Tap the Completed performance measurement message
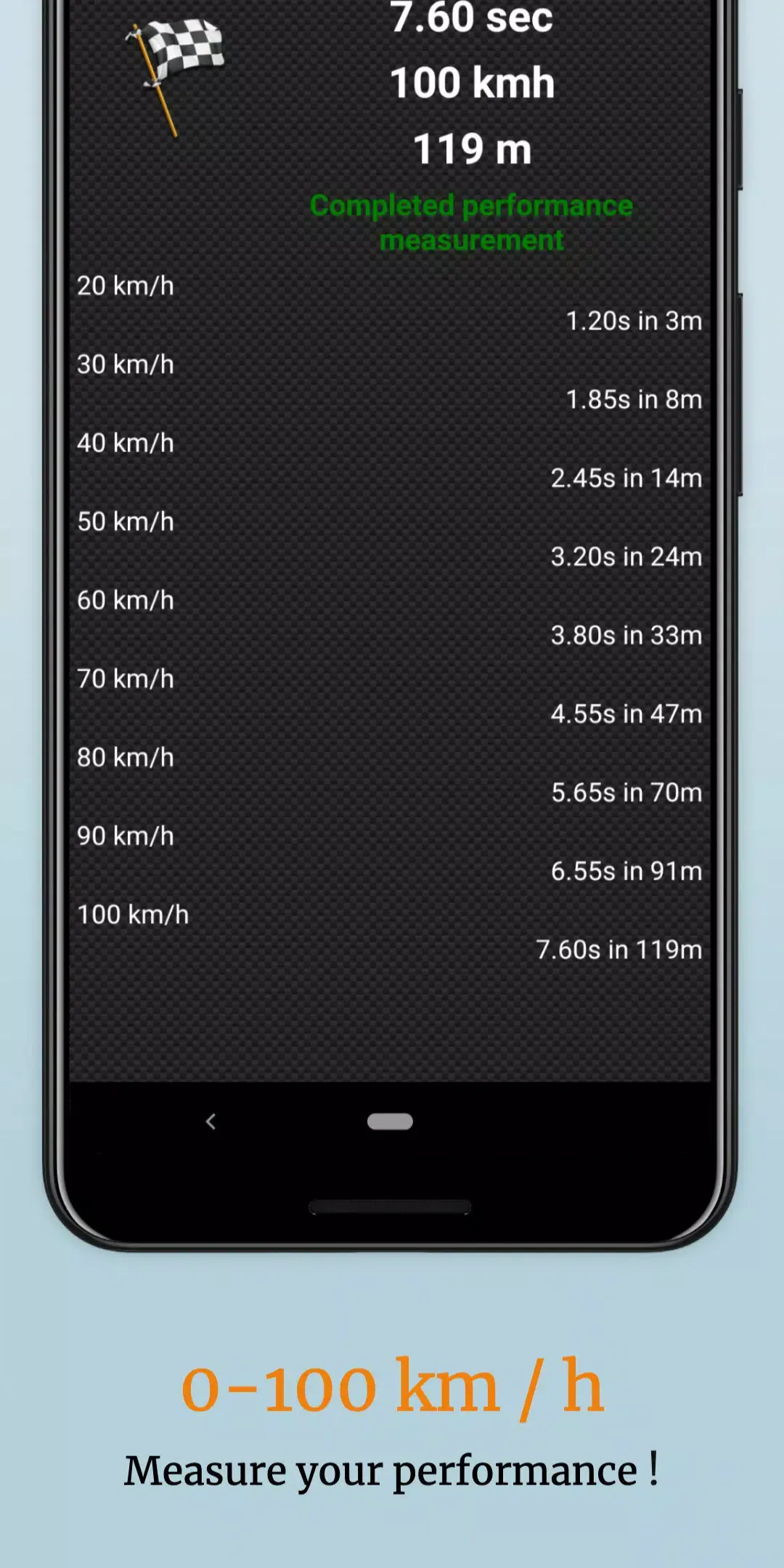The image size is (784, 1568). pos(471,221)
